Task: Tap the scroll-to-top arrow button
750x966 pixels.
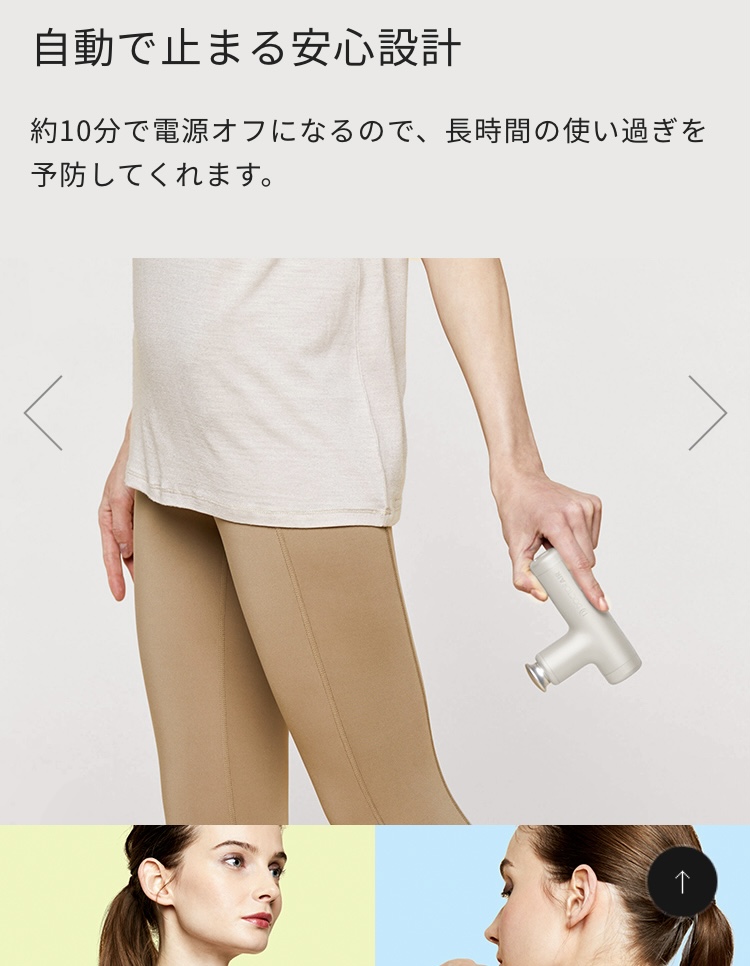Action: (682, 882)
